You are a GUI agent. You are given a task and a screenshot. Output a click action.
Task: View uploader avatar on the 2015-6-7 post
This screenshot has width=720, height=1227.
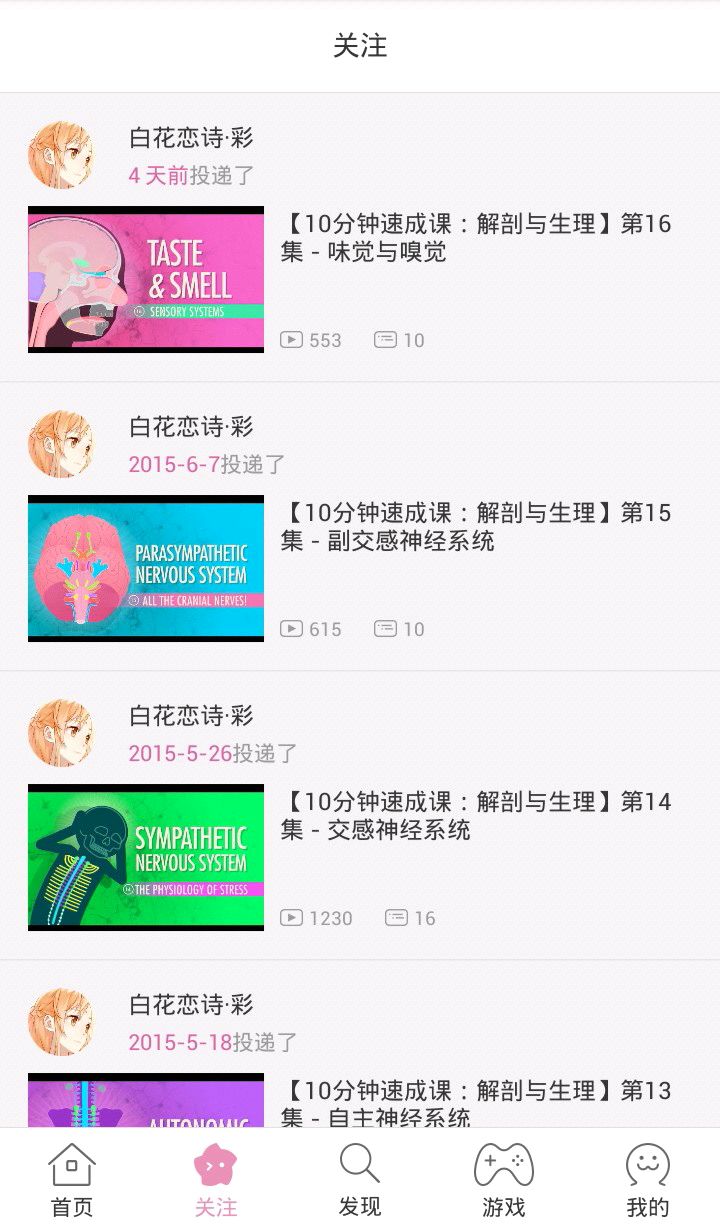tap(61, 445)
